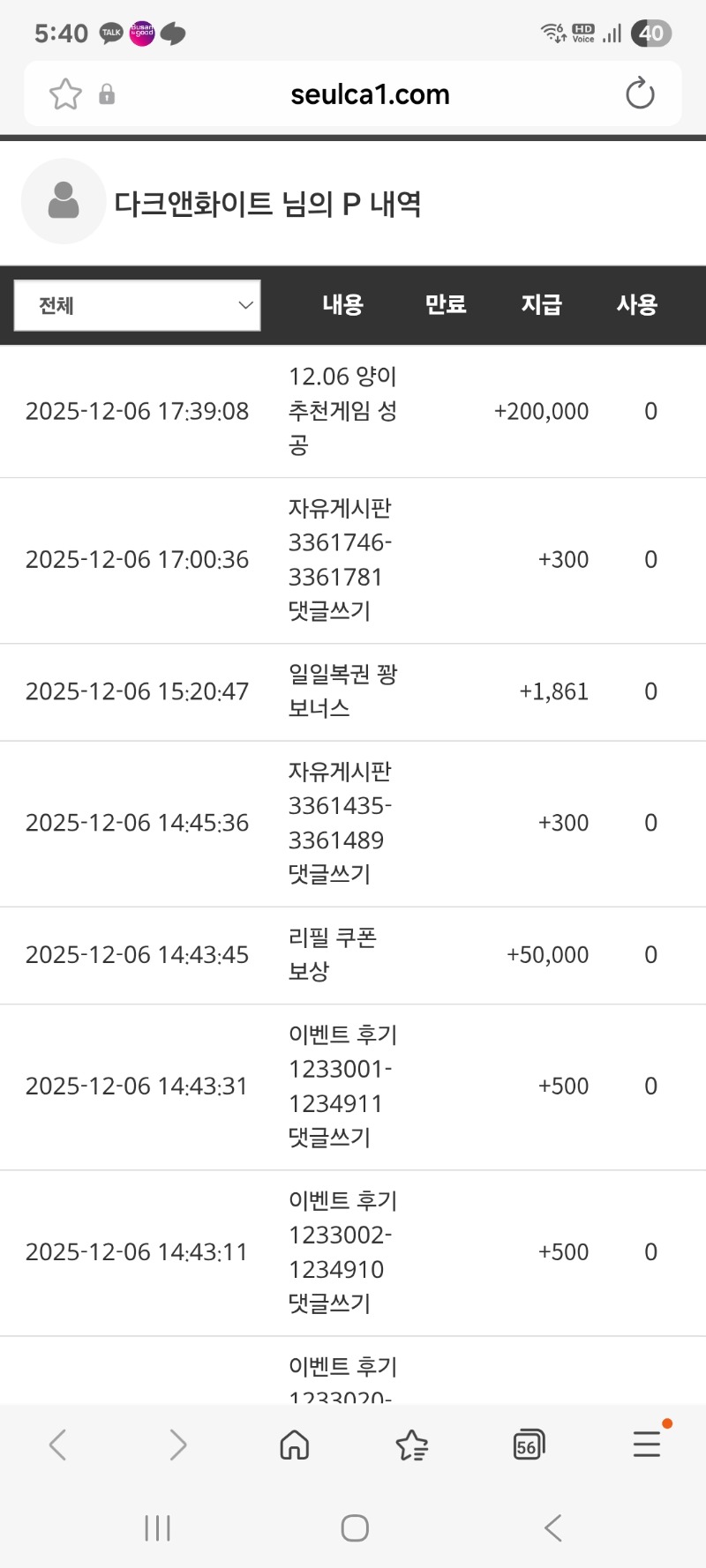Screen dimensions: 706x1568
Task: Open the tab switcher showing 56 tabs
Action: (529, 1444)
